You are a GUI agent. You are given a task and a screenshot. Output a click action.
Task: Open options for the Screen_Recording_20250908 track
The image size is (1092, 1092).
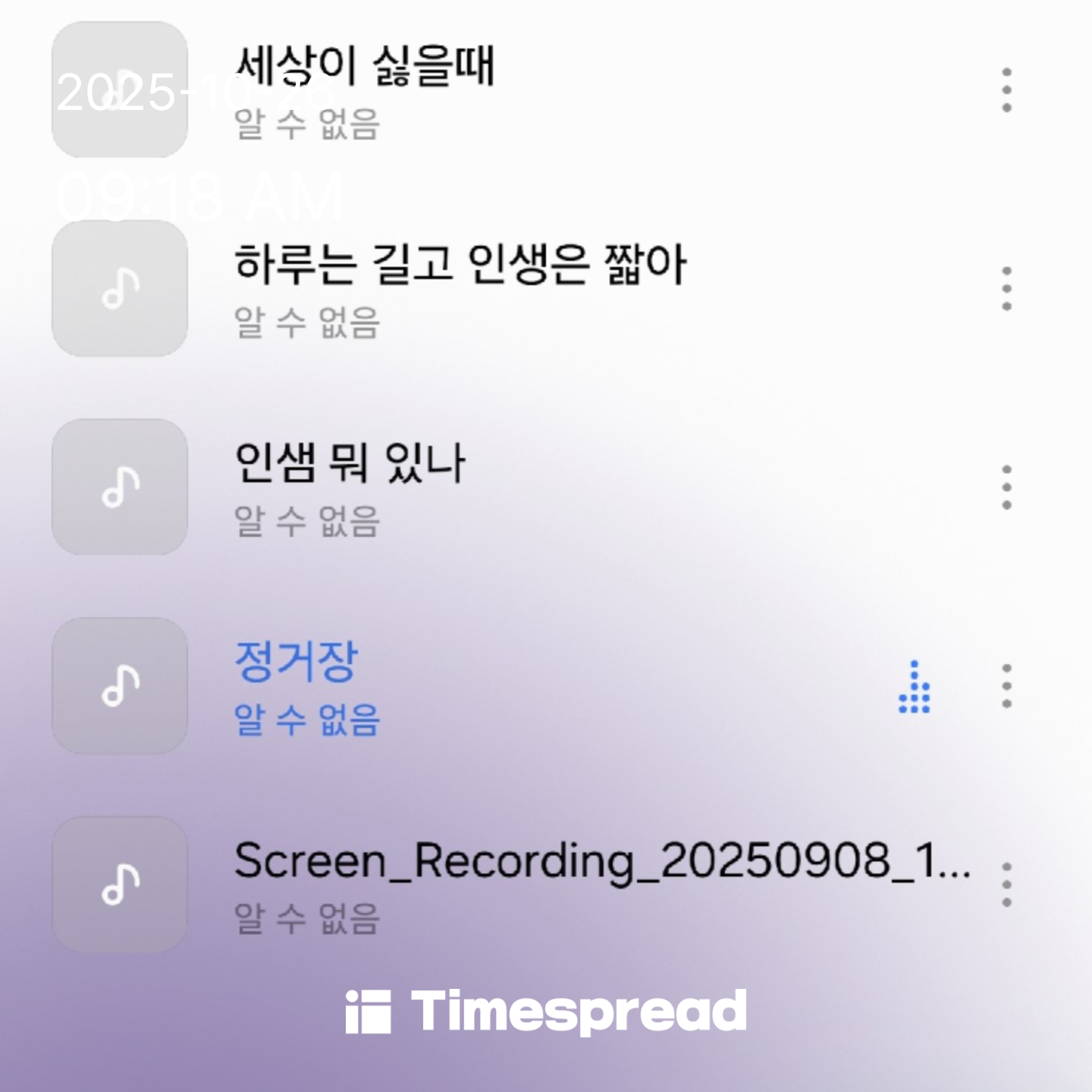pos(1006,885)
